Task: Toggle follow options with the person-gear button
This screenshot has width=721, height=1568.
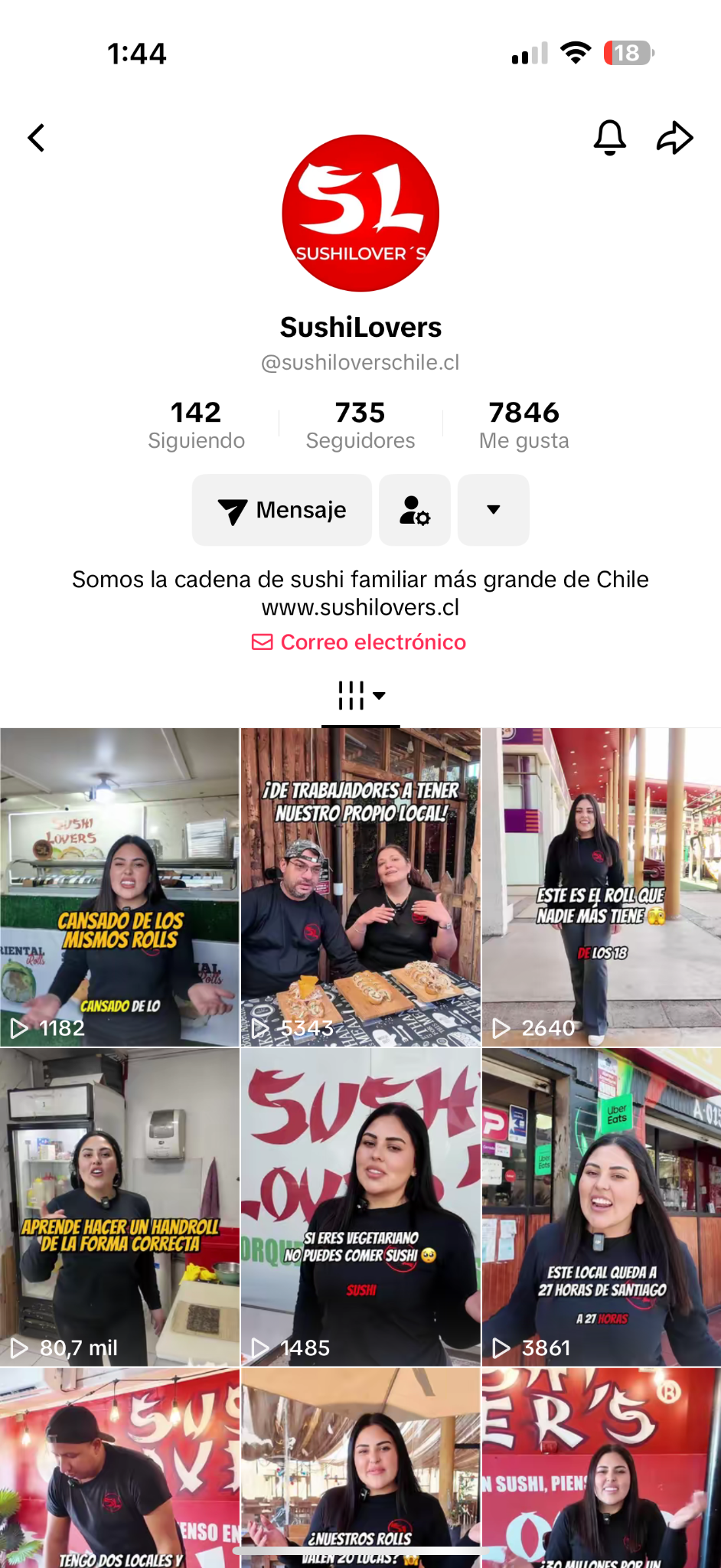Action: point(414,510)
